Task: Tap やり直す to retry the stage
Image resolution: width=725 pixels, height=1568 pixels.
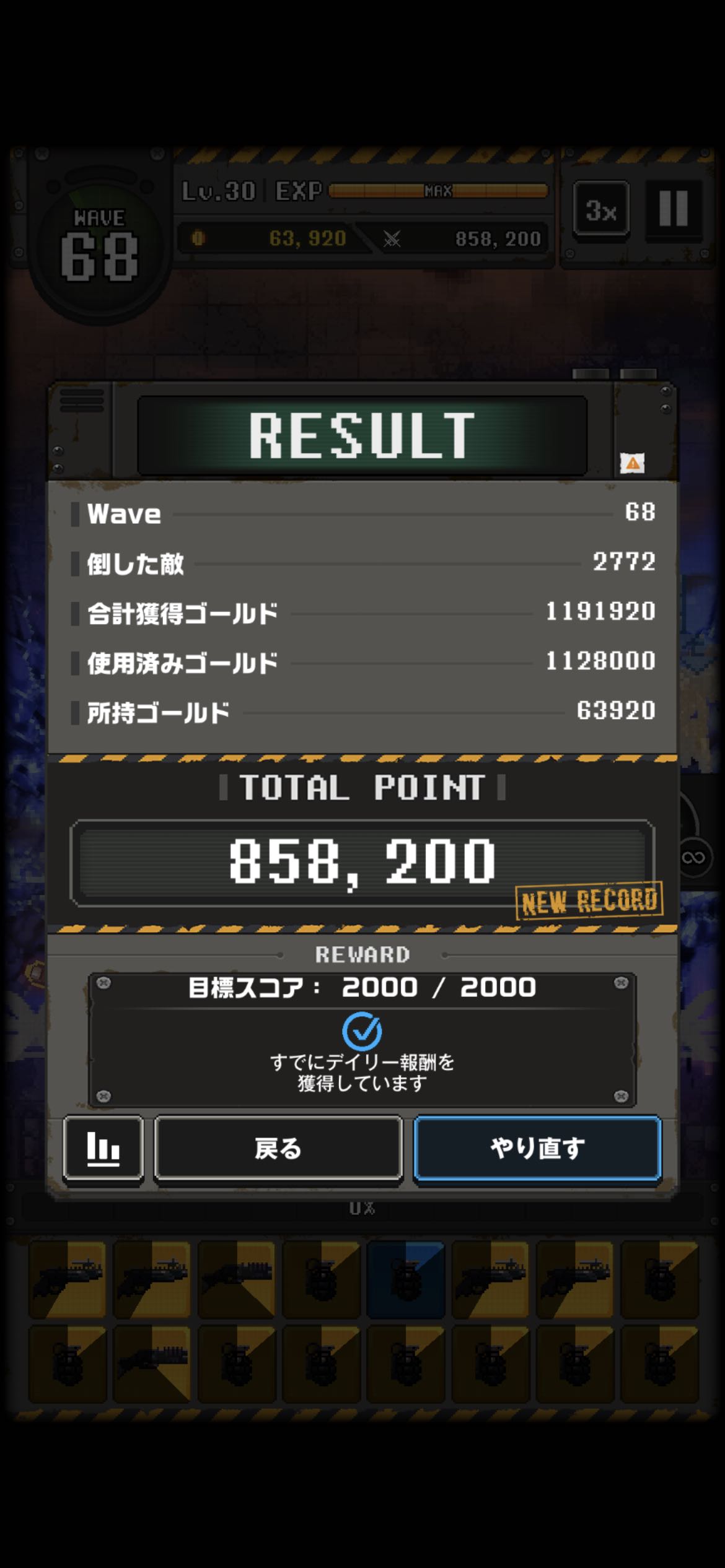Action: (x=537, y=1149)
